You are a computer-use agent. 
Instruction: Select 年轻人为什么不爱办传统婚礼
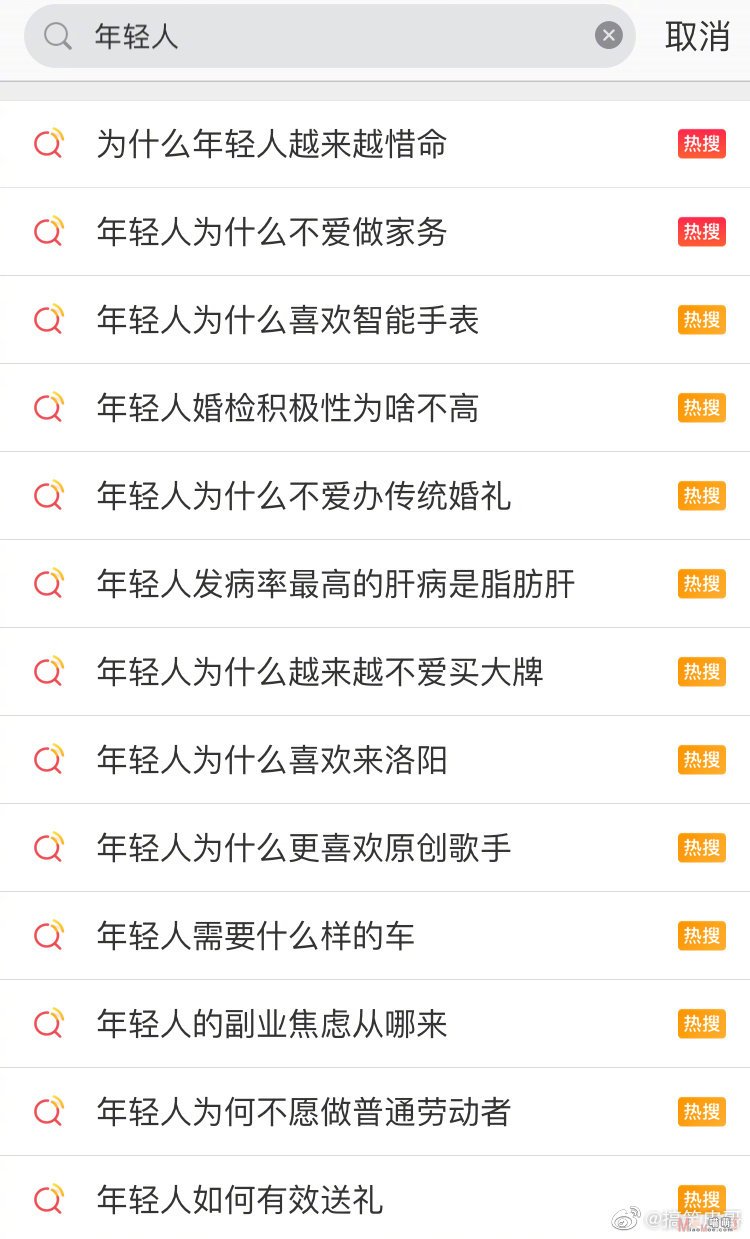[375, 496]
